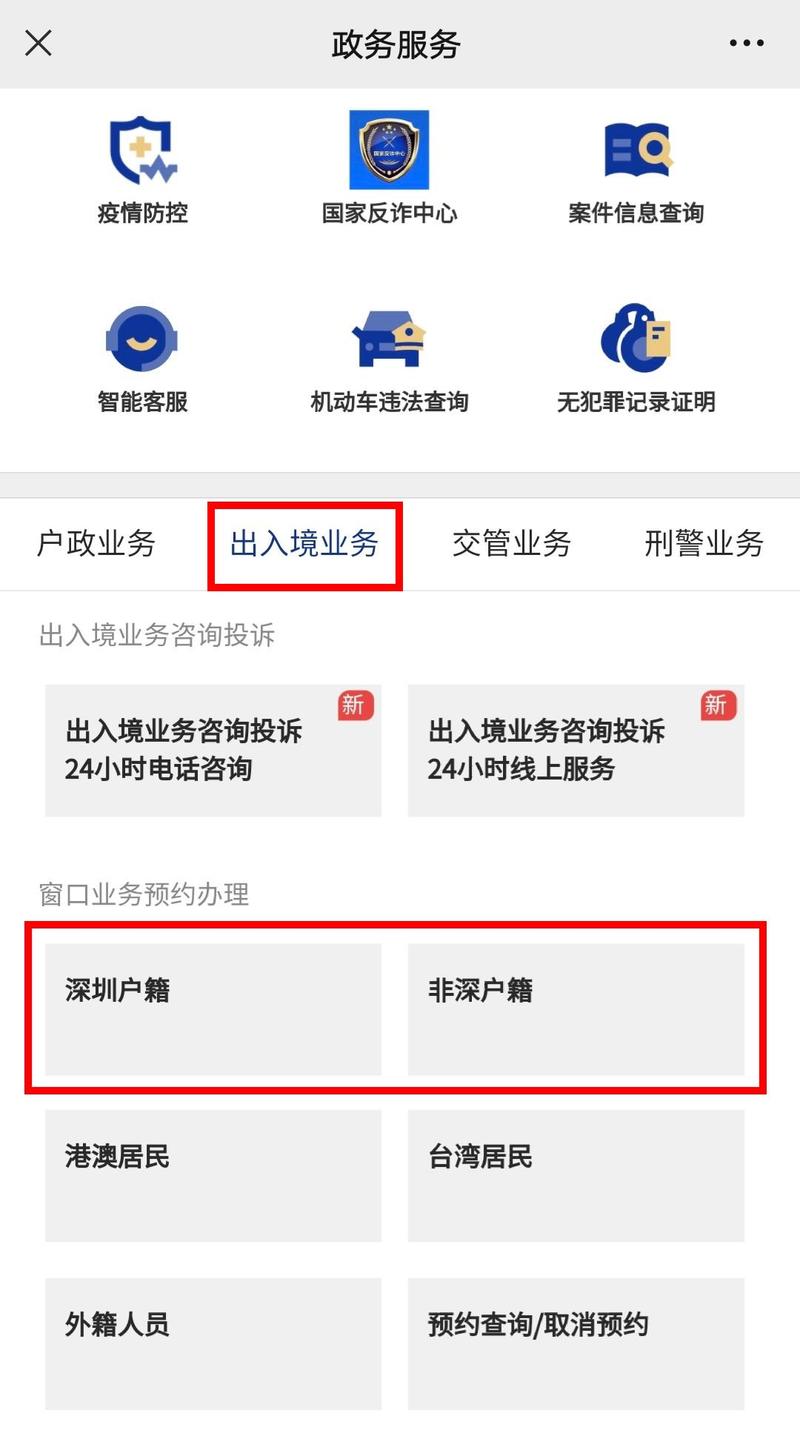Open 机动车违法查询
Viewport: 800px width, 1436px height.
[x=389, y=359]
